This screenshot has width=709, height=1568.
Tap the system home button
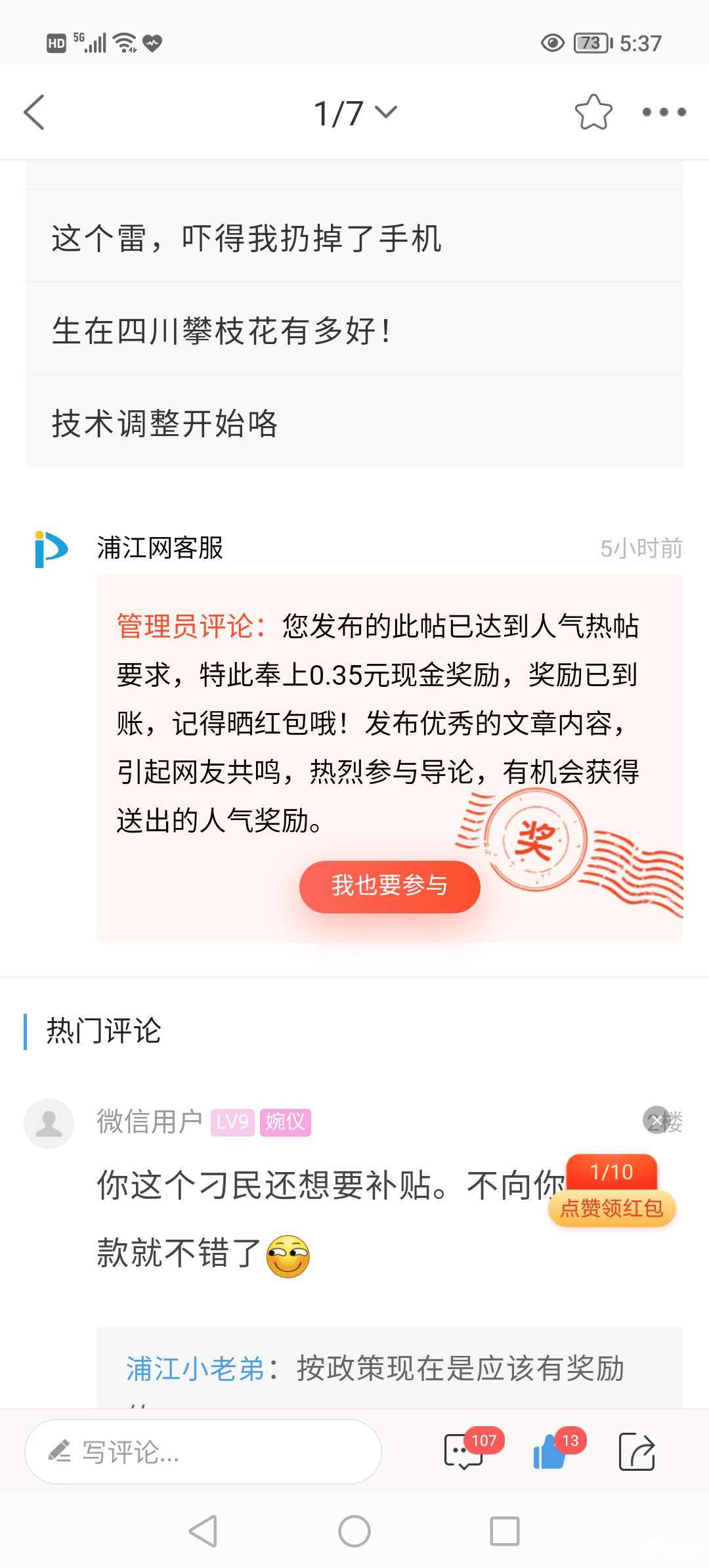pyautogui.click(x=354, y=1531)
